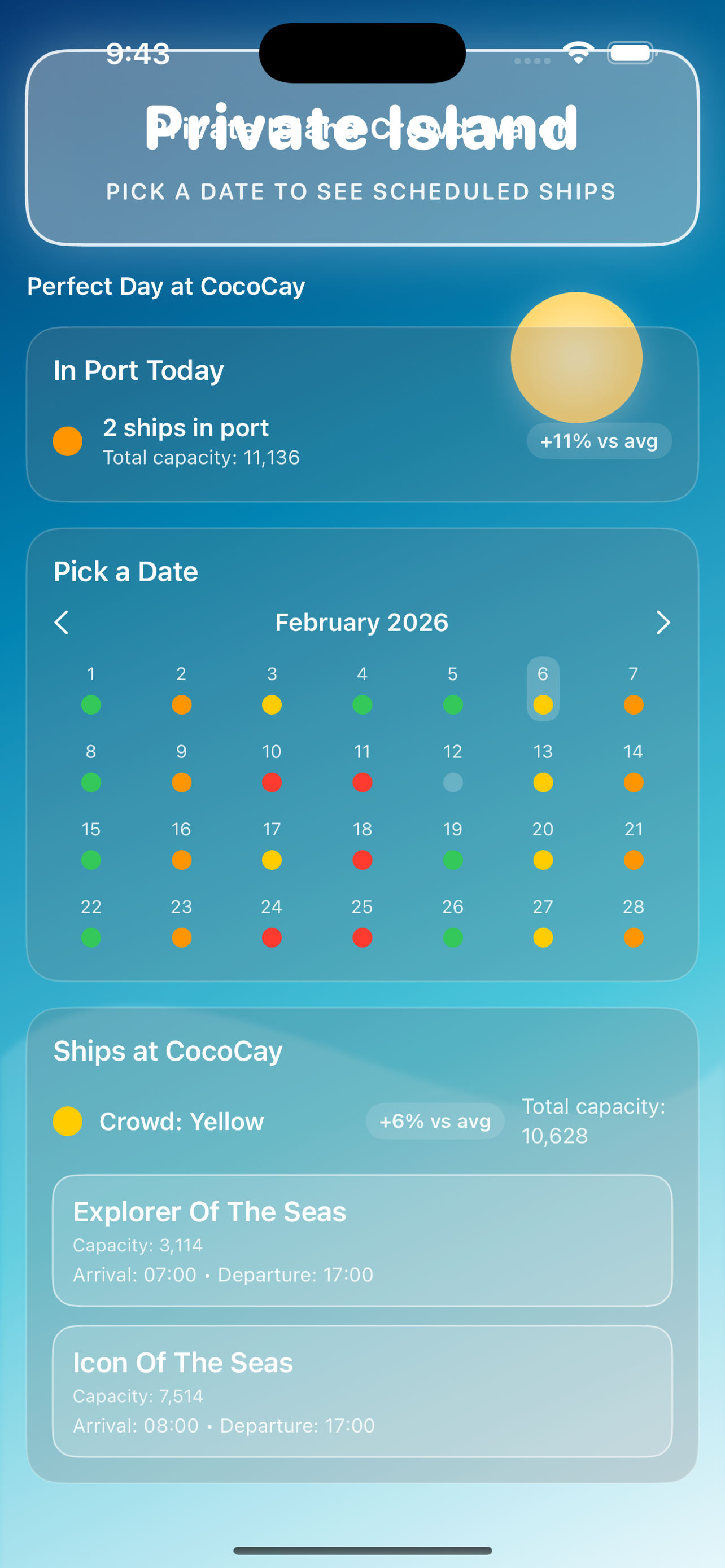Choose February 21 on the calendar

tap(633, 844)
